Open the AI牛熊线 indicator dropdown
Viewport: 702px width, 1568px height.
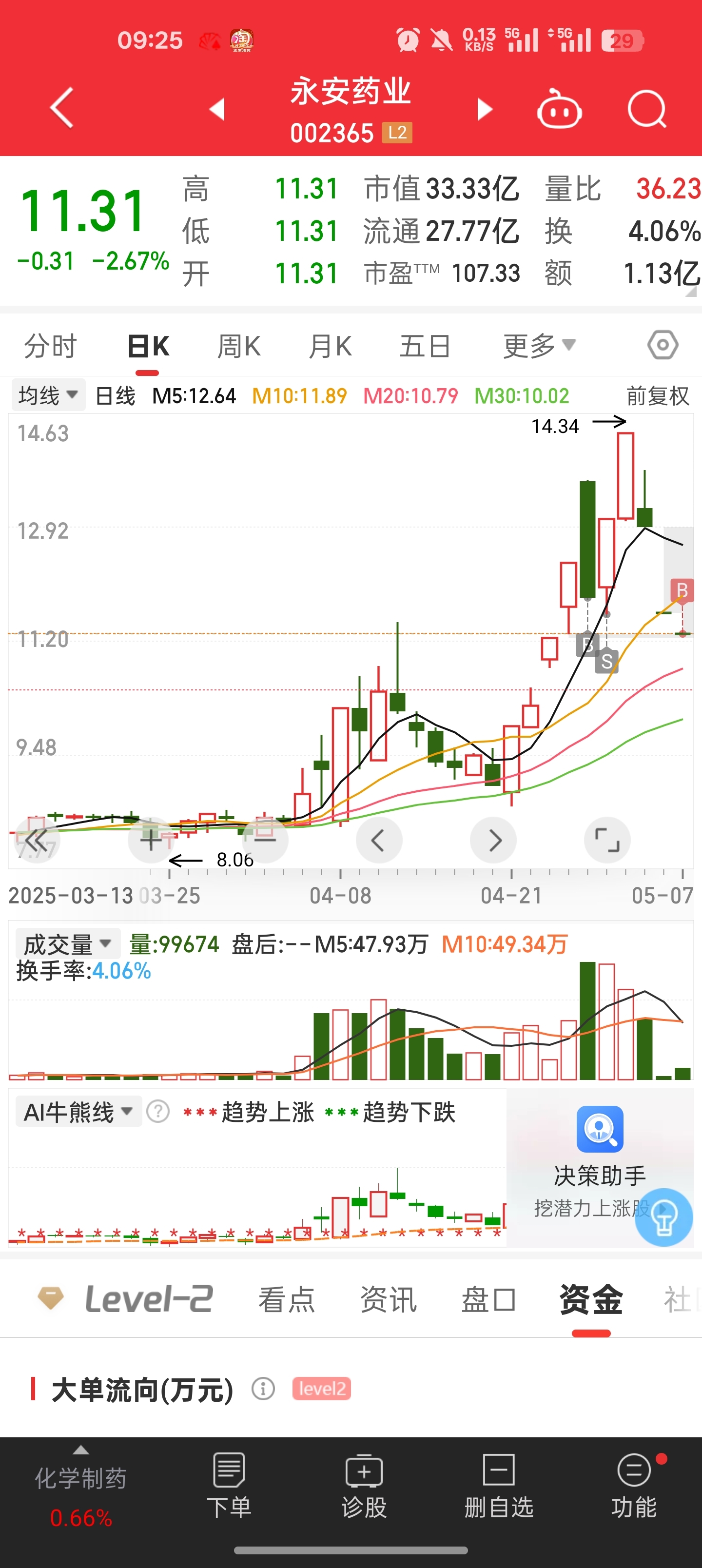tap(78, 1112)
